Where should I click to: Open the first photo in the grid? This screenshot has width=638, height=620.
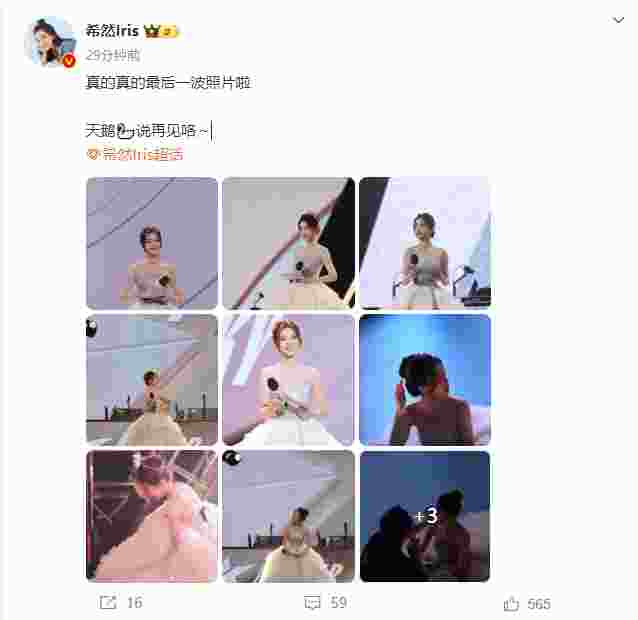(x=152, y=243)
